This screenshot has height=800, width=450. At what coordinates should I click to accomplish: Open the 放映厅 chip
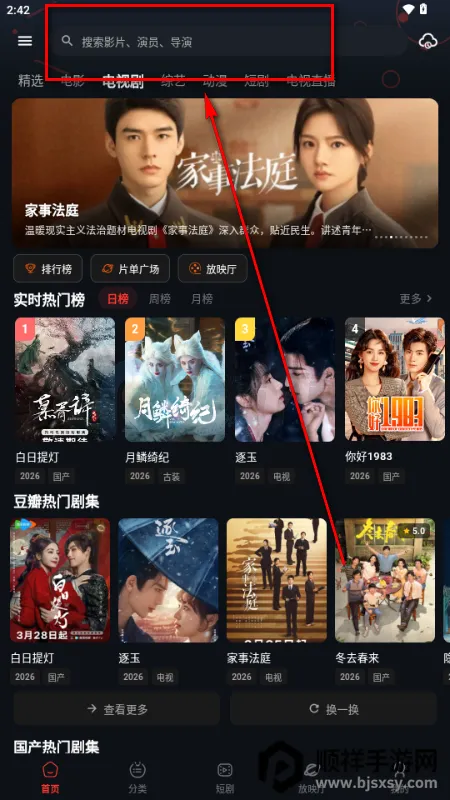pyautogui.click(x=213, y=268)
